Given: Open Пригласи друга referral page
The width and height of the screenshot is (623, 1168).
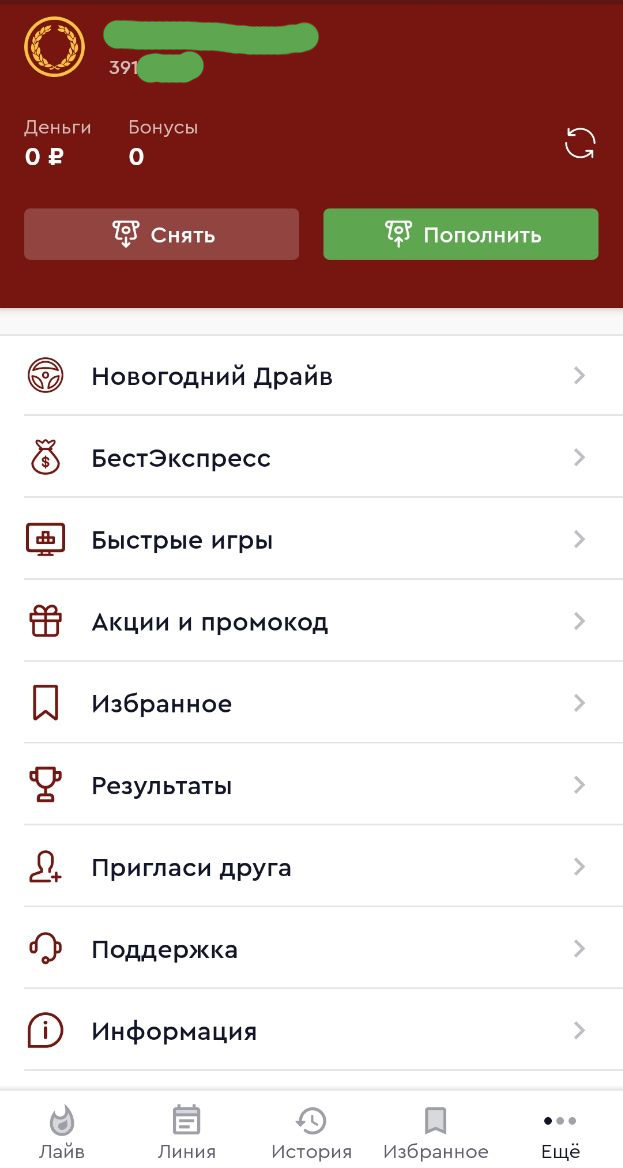Looking at the screenshot, I should (310, 868).
